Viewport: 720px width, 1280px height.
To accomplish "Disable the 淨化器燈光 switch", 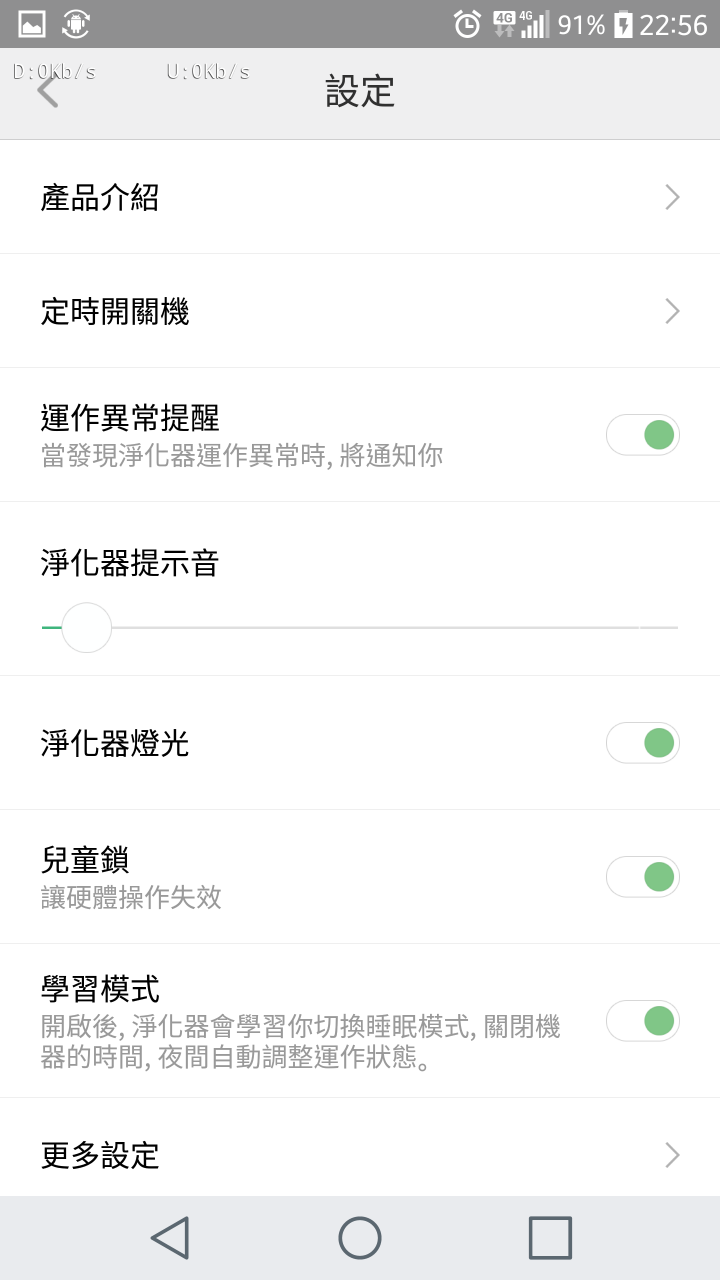I will tap(643, 743).
